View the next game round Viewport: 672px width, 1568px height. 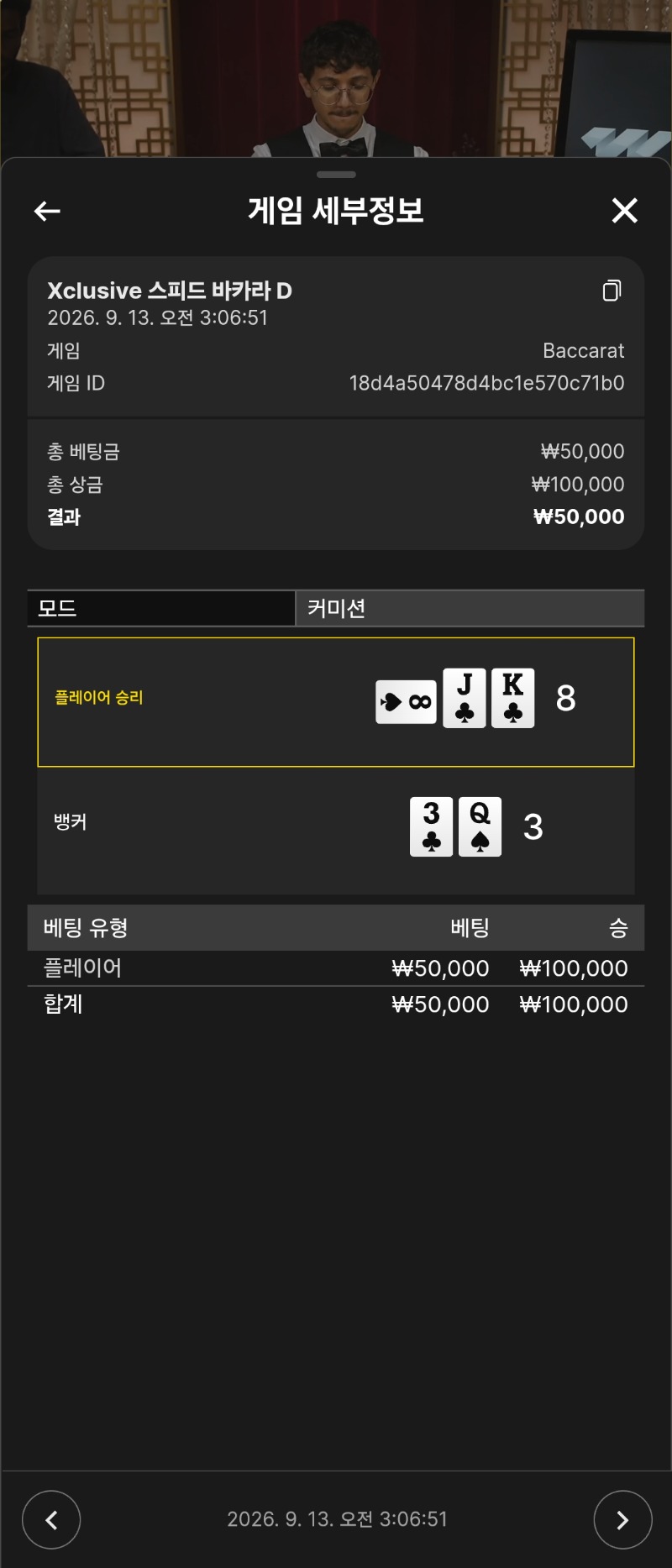tap(622, 1519)
